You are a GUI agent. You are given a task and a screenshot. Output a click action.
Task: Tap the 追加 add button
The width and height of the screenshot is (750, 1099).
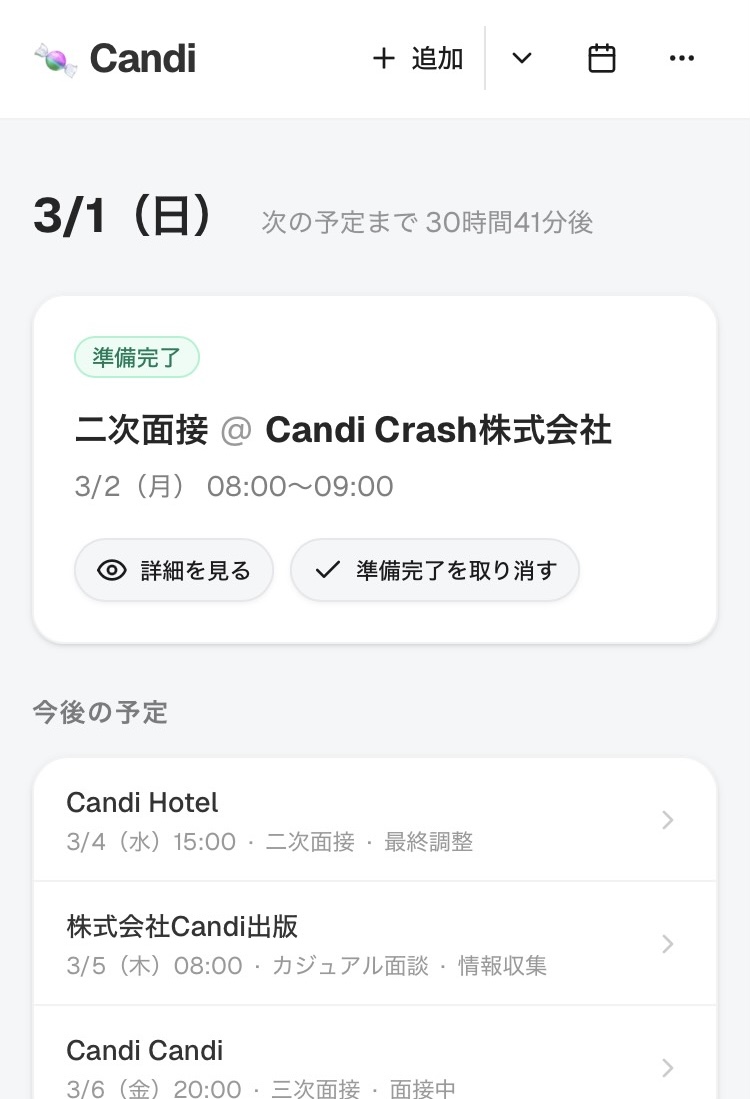[418, 59]
